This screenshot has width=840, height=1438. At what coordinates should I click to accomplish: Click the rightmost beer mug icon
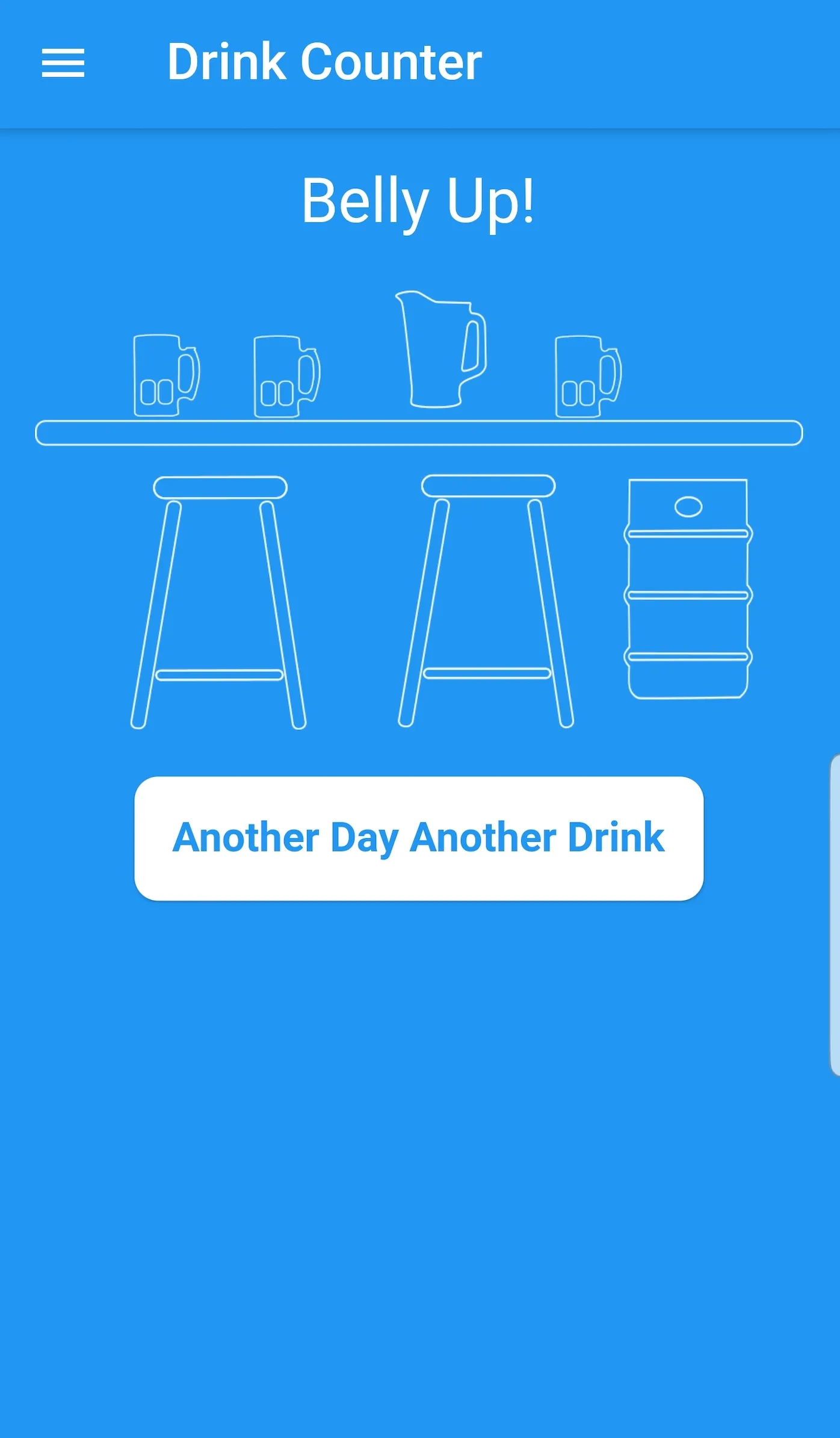(x=581, y=376)
